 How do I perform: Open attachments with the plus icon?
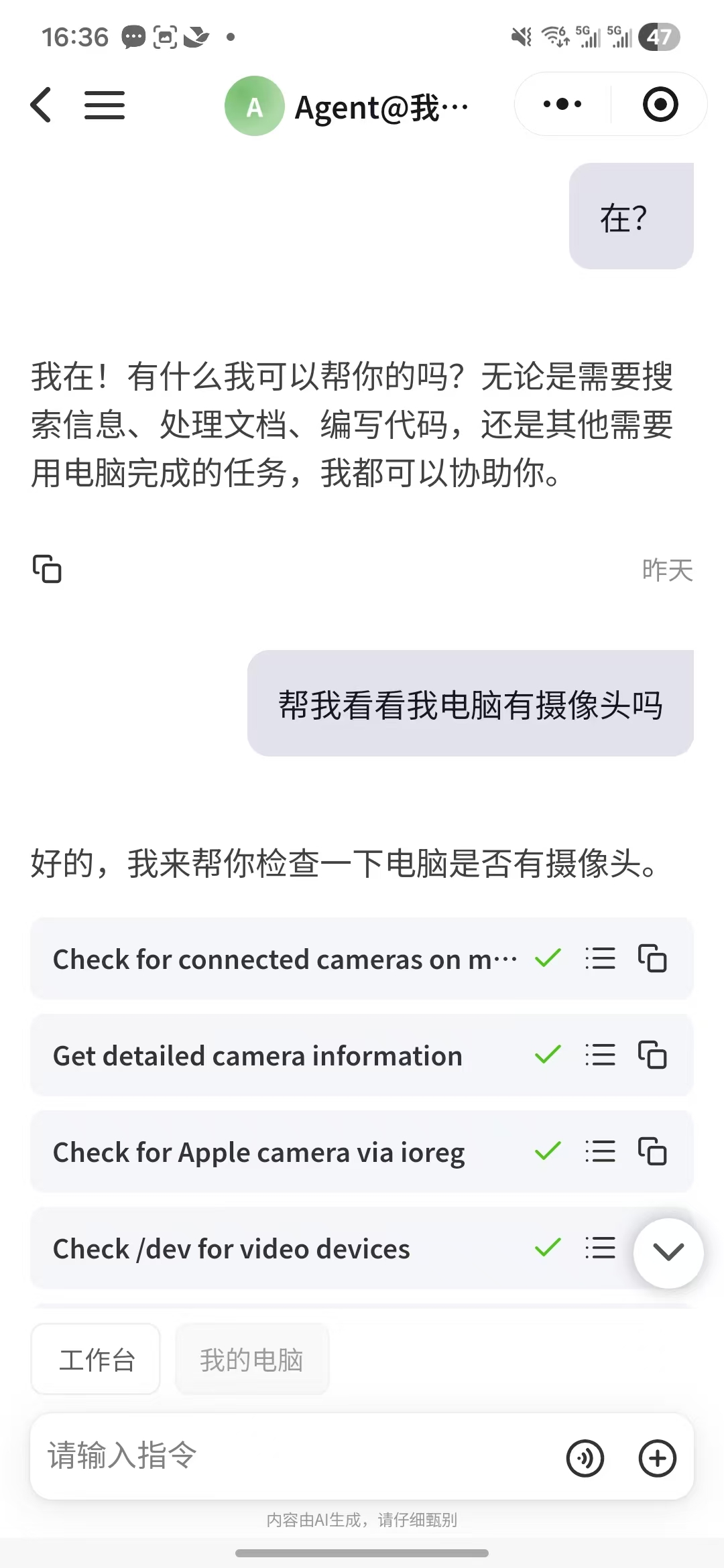(x=658, y=1458)
